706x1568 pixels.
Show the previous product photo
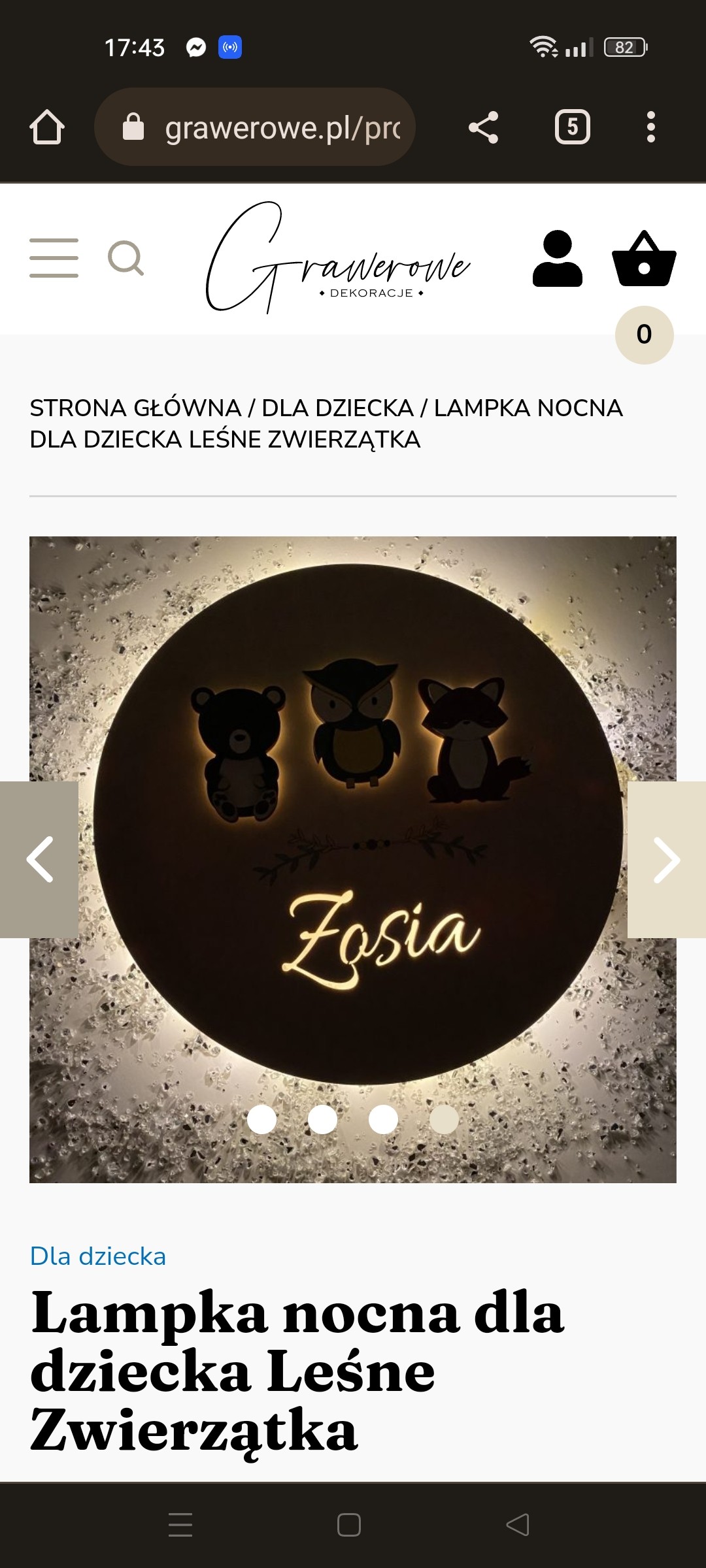pyautogui.click(x=39, y=860)
